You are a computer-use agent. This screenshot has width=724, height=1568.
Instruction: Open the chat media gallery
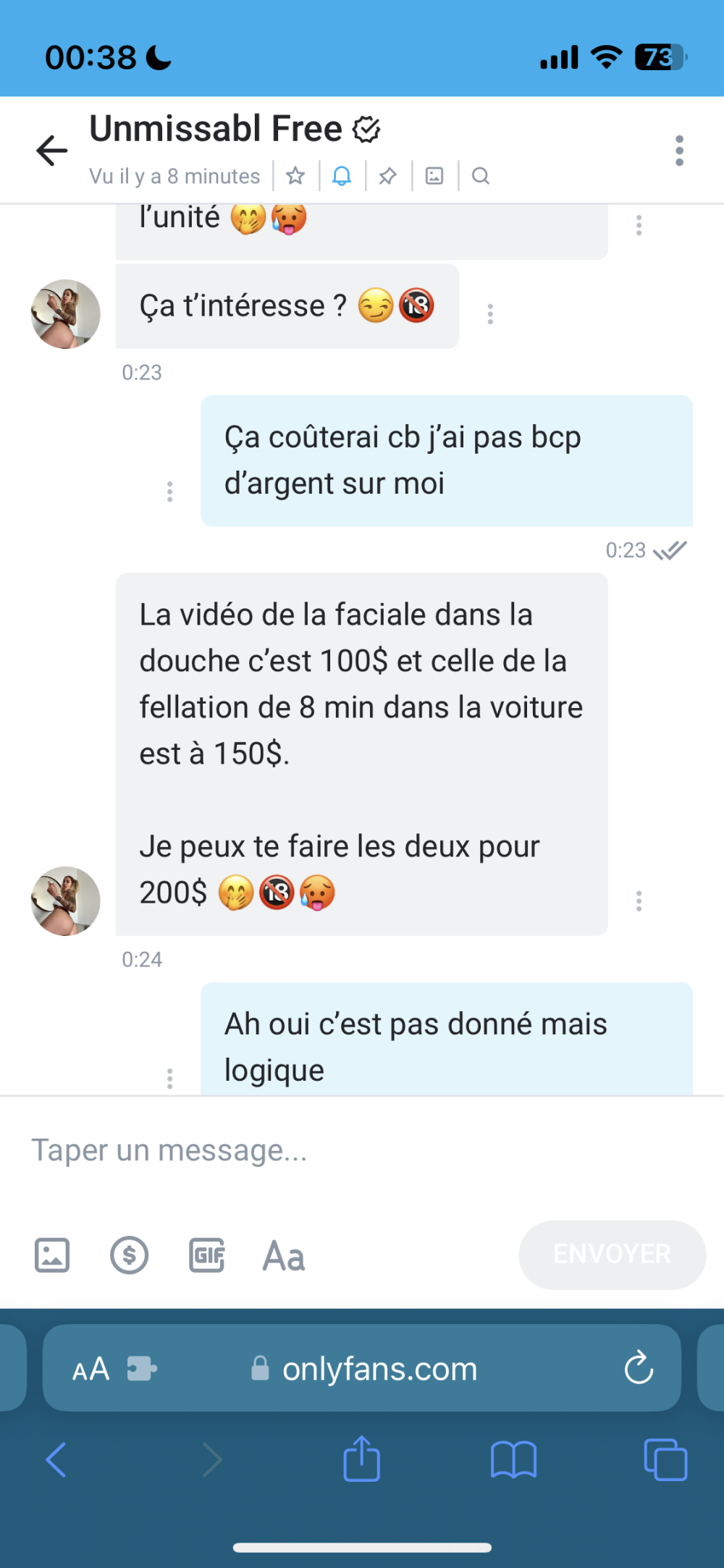tap(434, 176)
